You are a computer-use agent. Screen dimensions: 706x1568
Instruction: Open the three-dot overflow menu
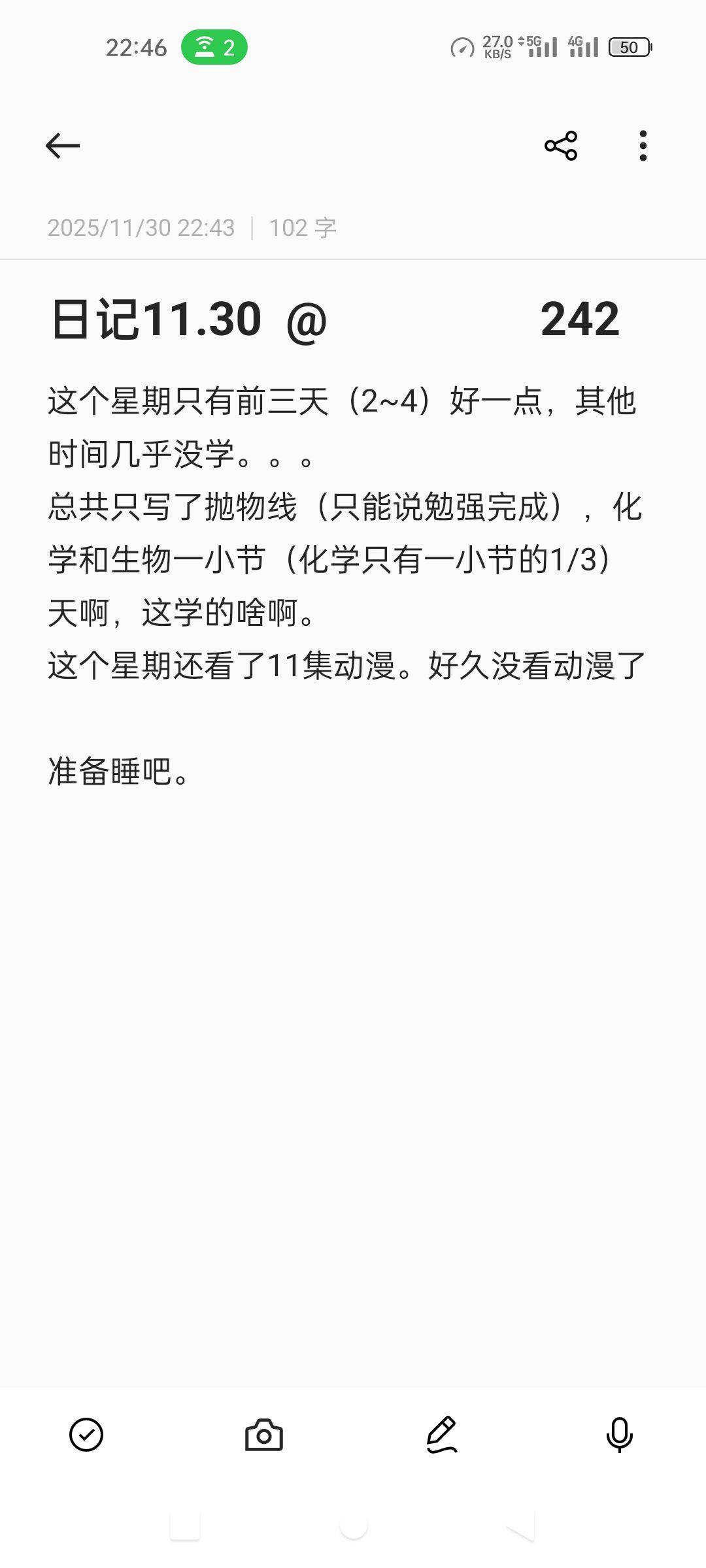(x=643, y=145)
